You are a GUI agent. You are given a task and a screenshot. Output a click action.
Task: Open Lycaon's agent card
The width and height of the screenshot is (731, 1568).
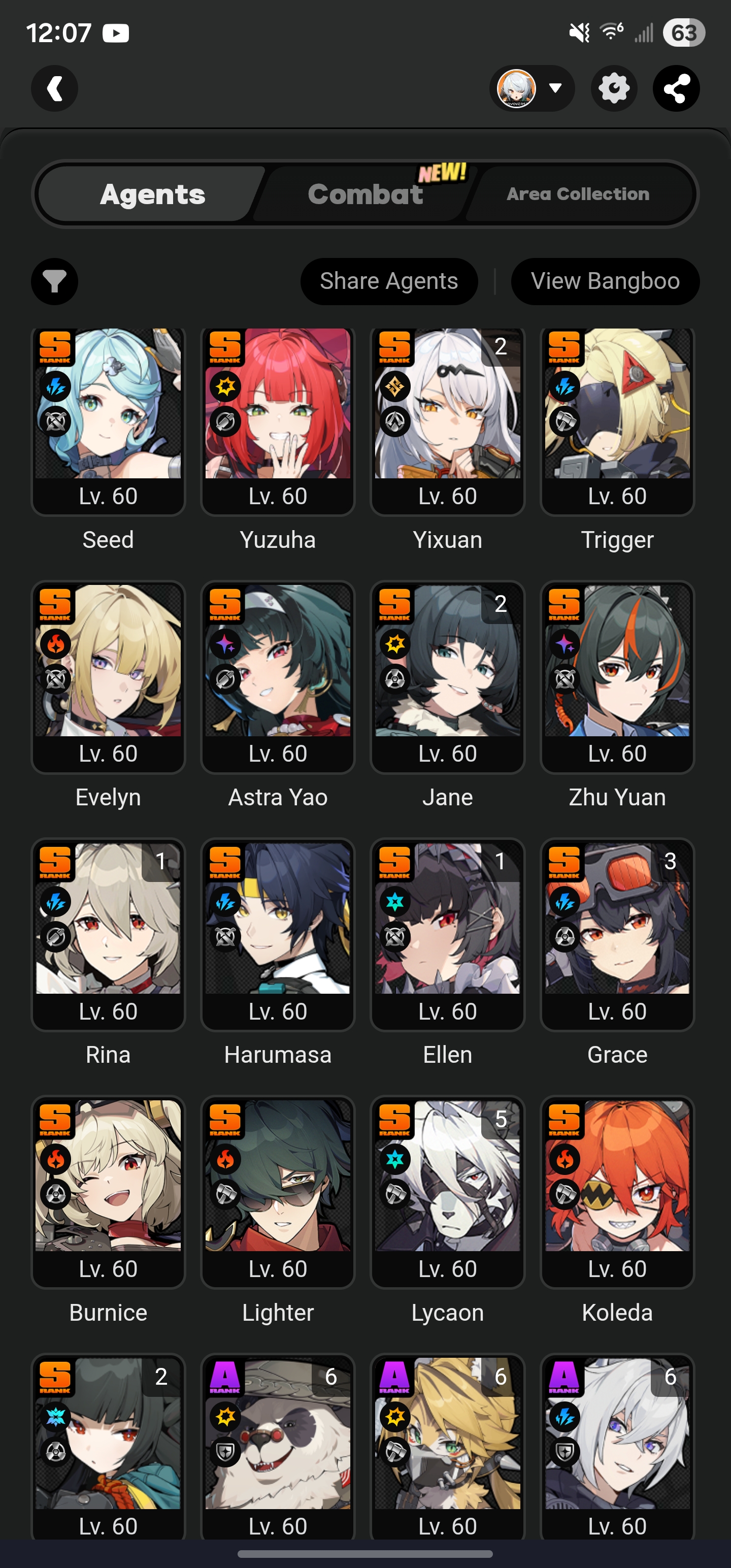click(x=447, y=1191)
